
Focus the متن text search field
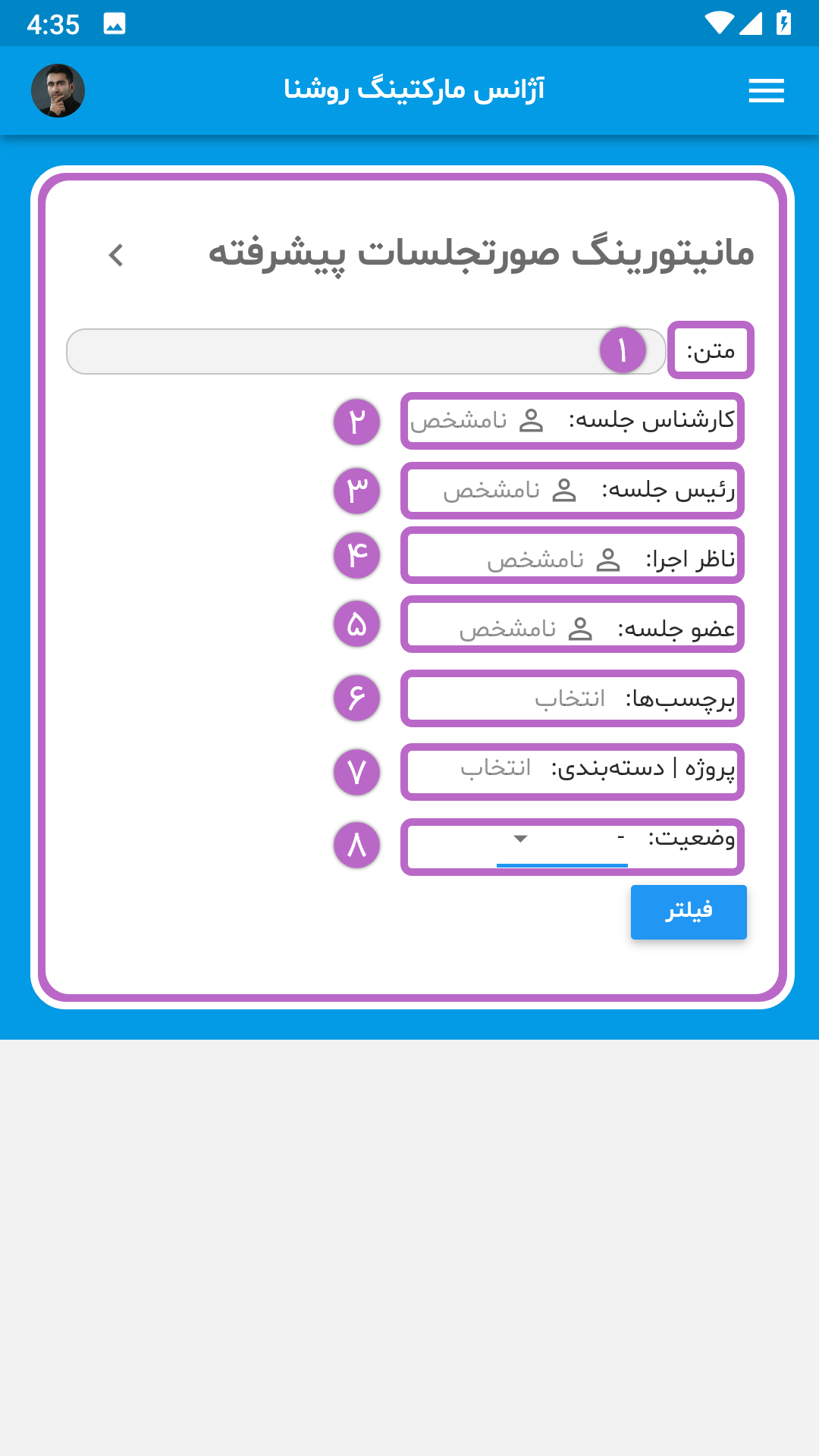click(366, 351)
